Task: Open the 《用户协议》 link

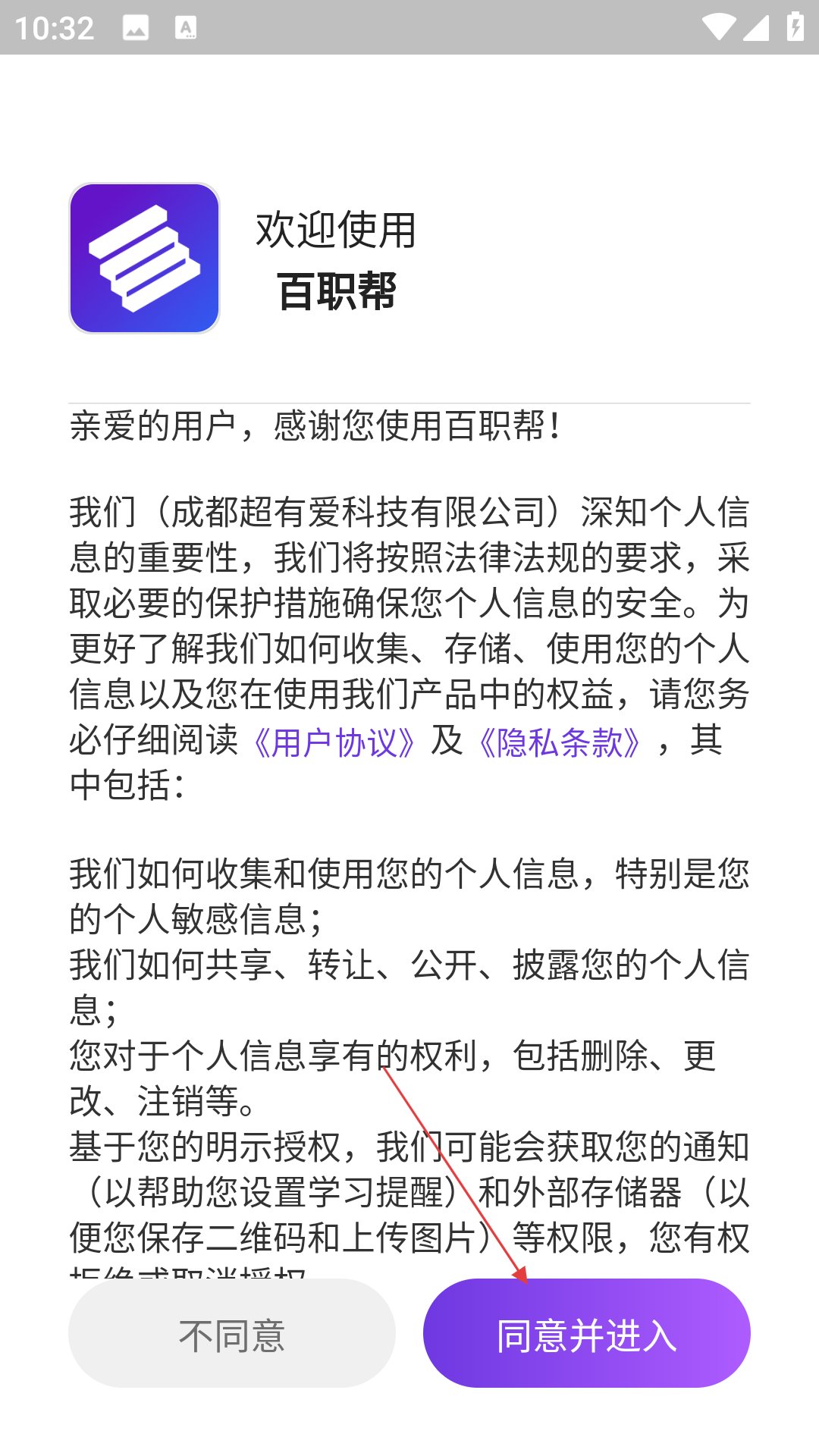Action: click(x=334, y=742)
